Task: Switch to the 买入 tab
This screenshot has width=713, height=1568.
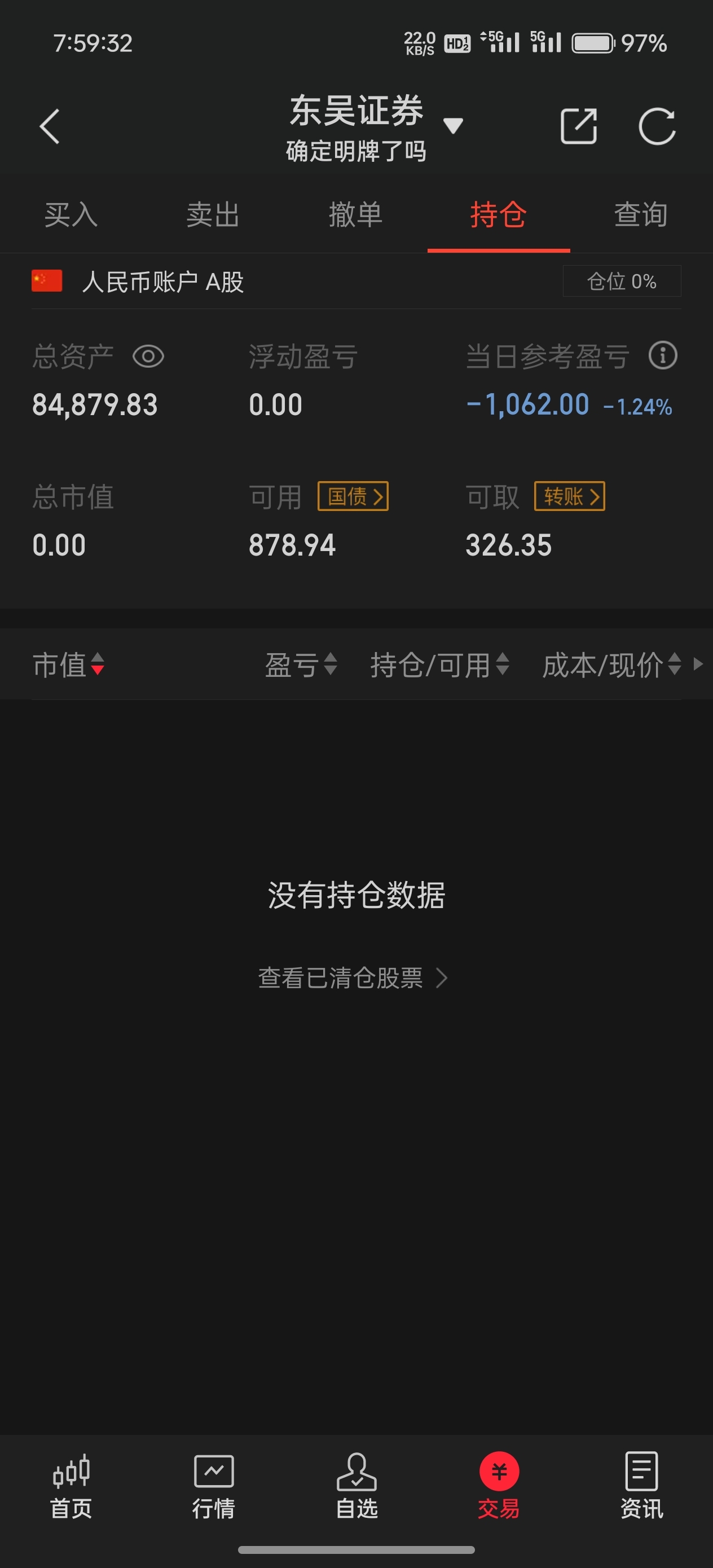Action: click(71, 215)
